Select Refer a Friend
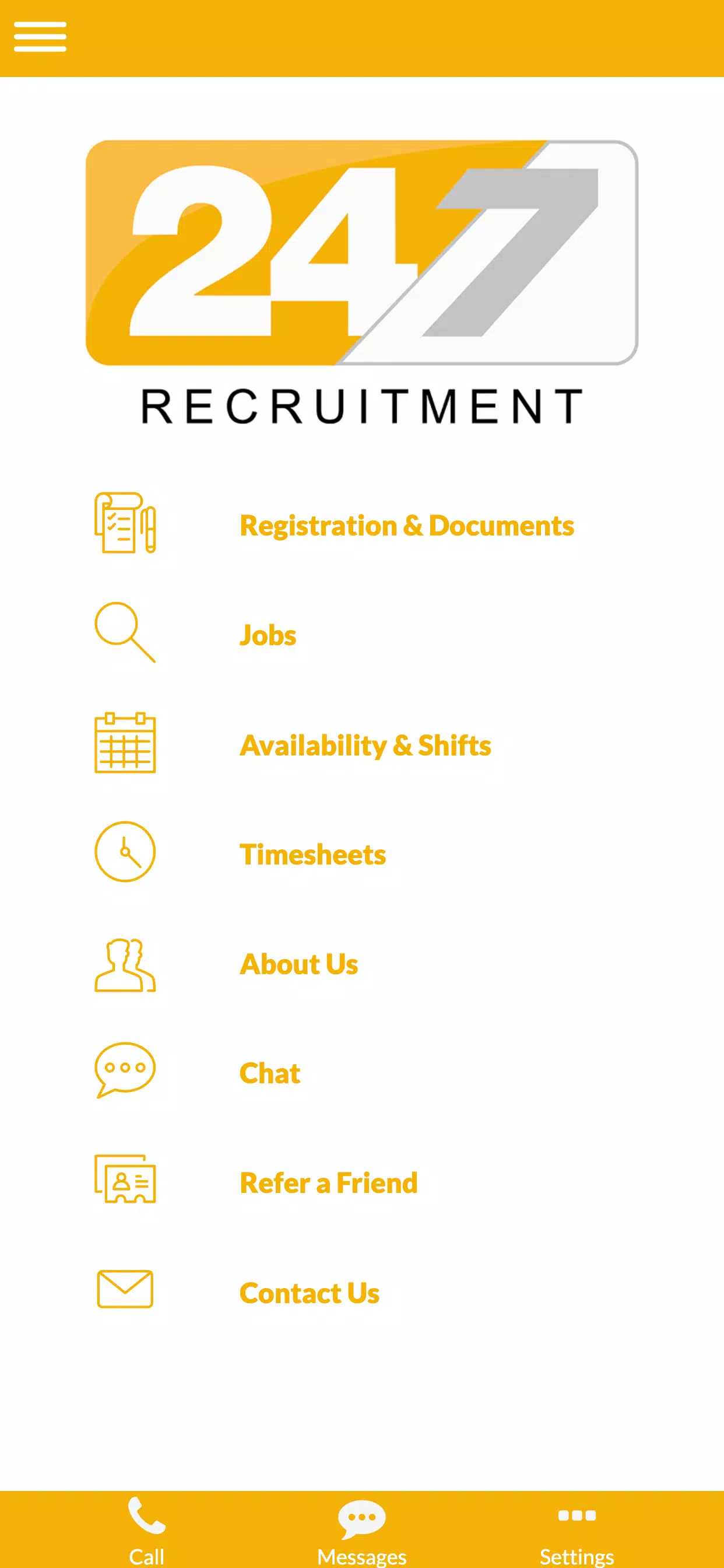Screen dimensions: 724x1568 pyautogui.click(x=362, y=1181)
